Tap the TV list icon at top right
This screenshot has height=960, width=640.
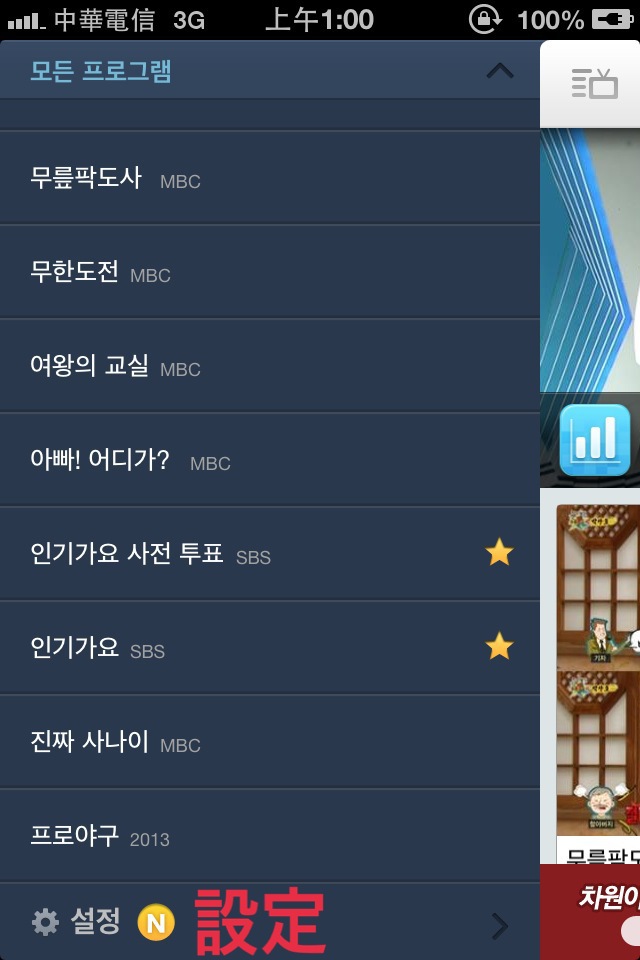click(x=595, y=83)
